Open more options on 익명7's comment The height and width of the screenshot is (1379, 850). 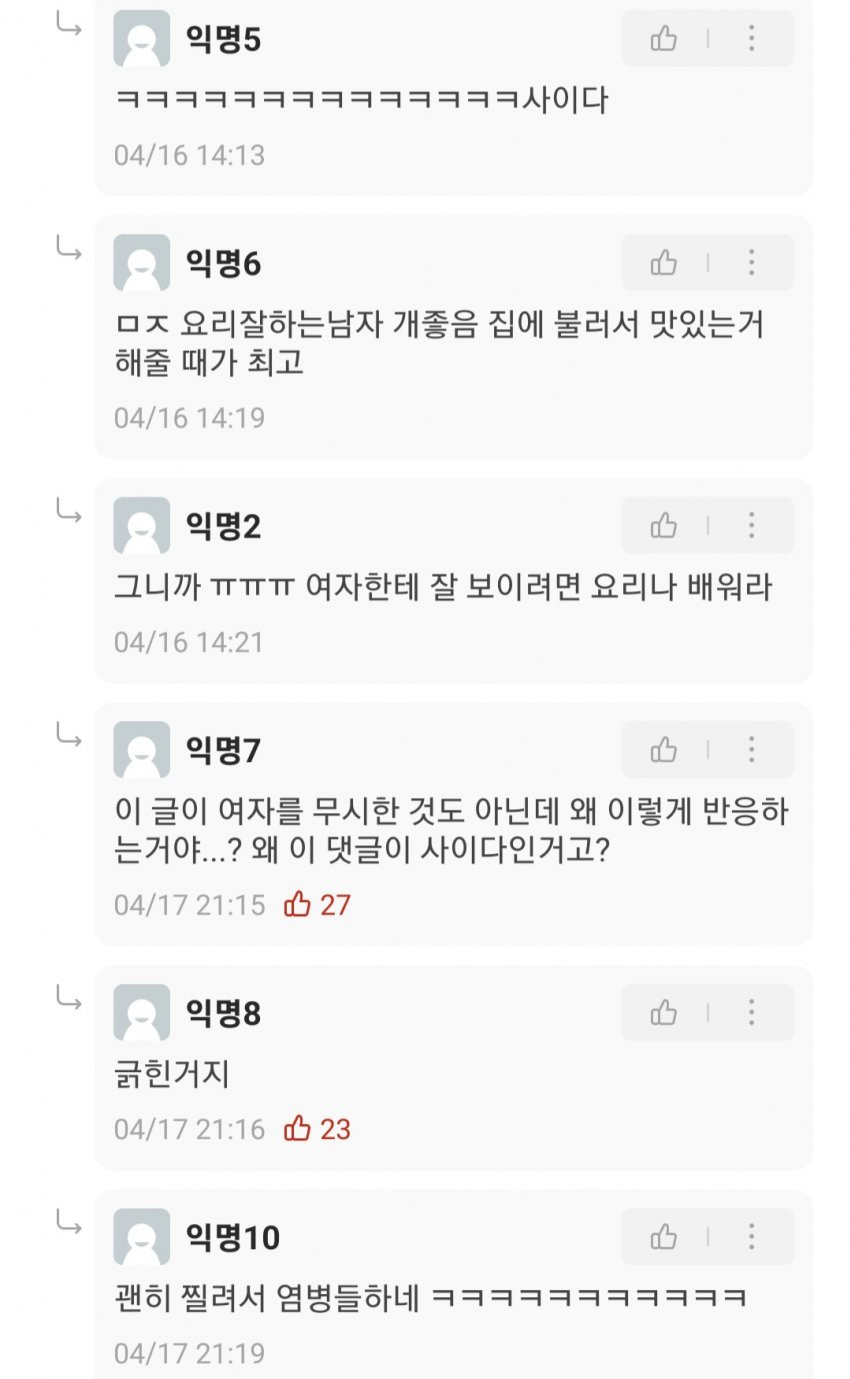click(x=751, y=750)
